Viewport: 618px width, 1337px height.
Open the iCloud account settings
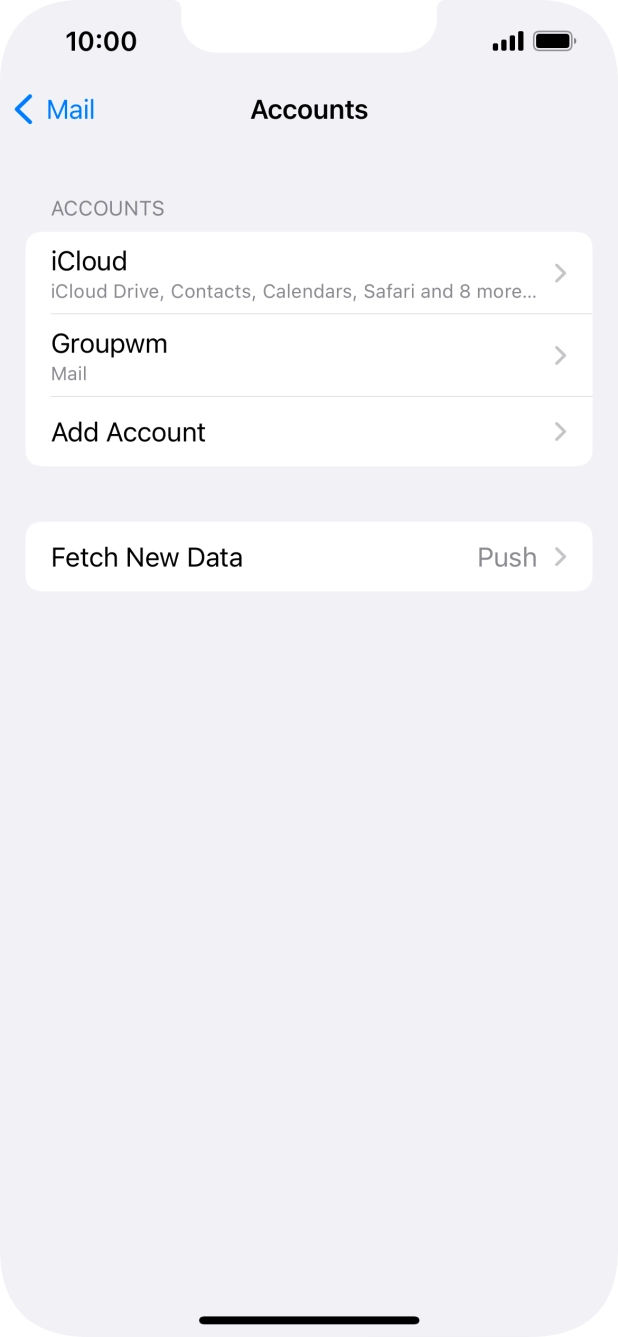[308, 273]
